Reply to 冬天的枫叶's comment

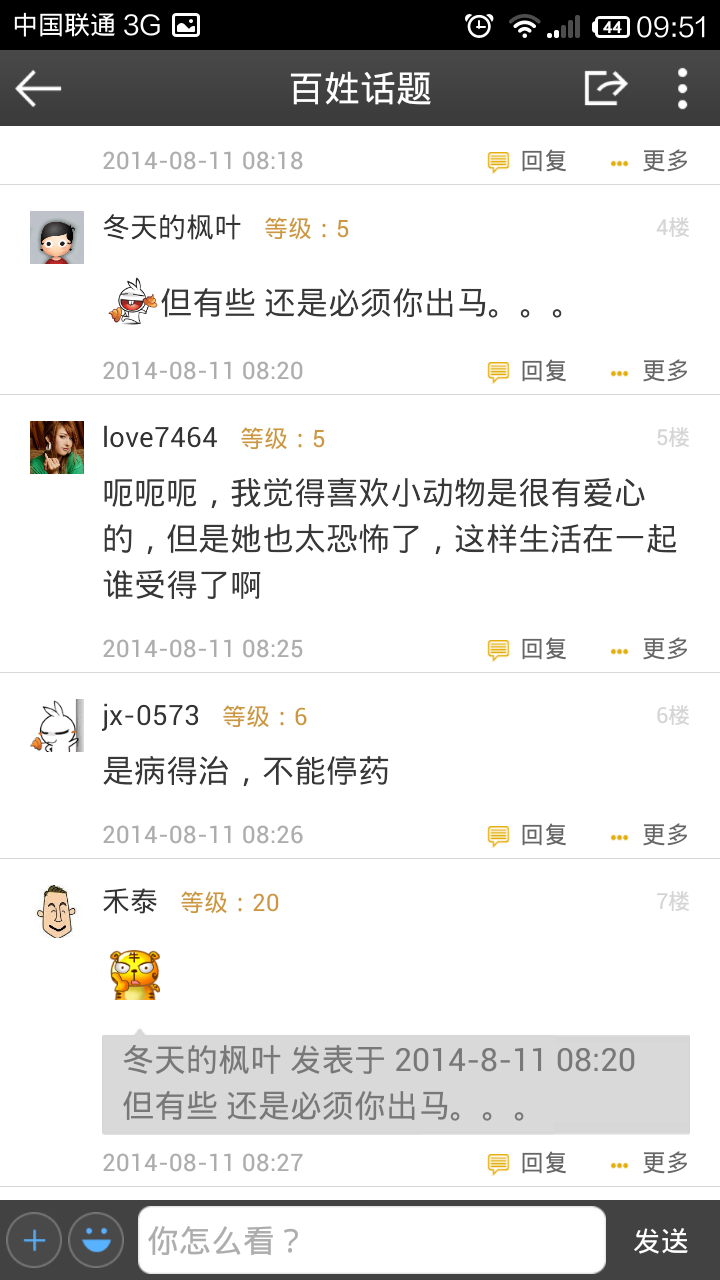(x=527, y=371)
